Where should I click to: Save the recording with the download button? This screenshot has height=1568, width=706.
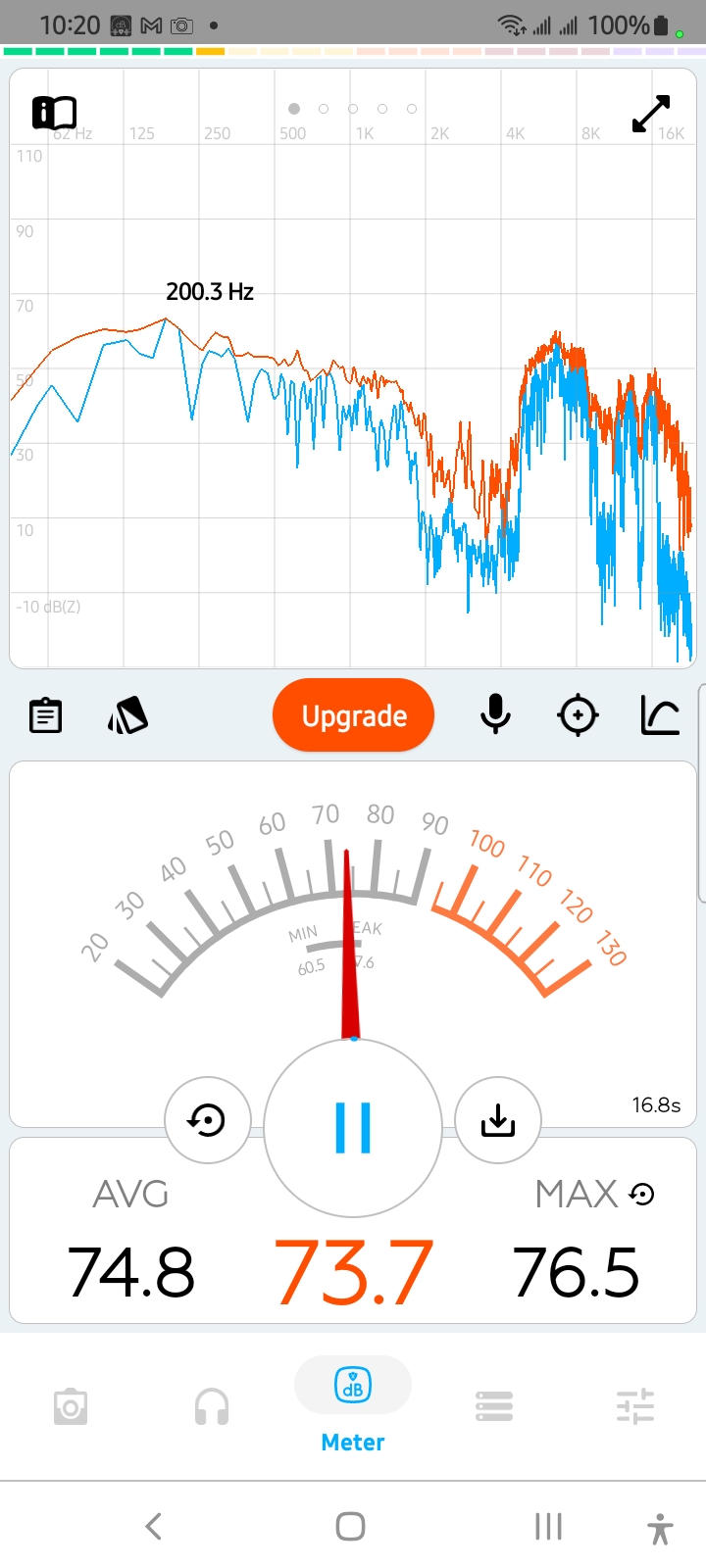(x=498, y=1120)
